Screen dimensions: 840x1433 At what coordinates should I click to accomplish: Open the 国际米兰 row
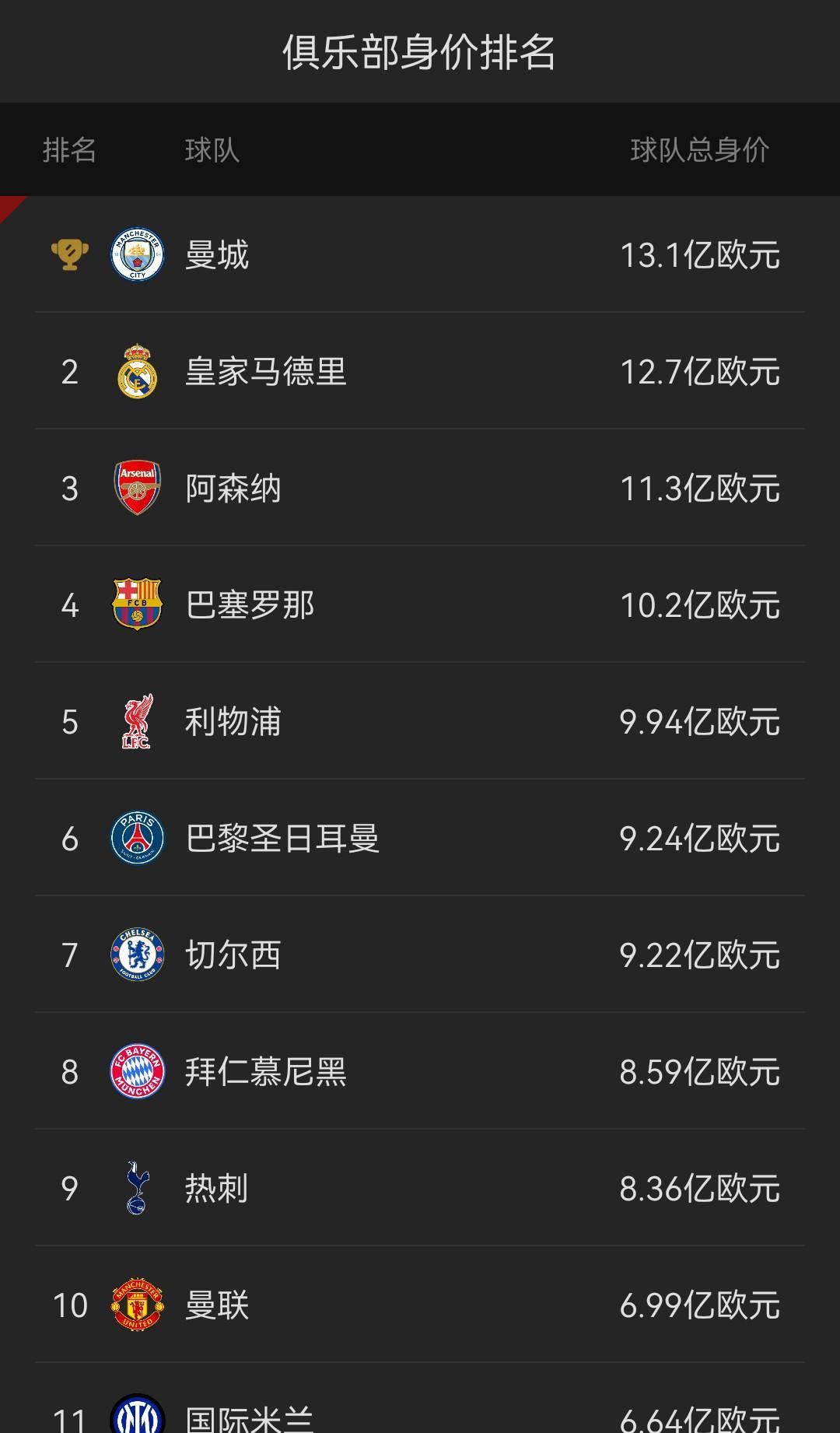coord(420,1399)
